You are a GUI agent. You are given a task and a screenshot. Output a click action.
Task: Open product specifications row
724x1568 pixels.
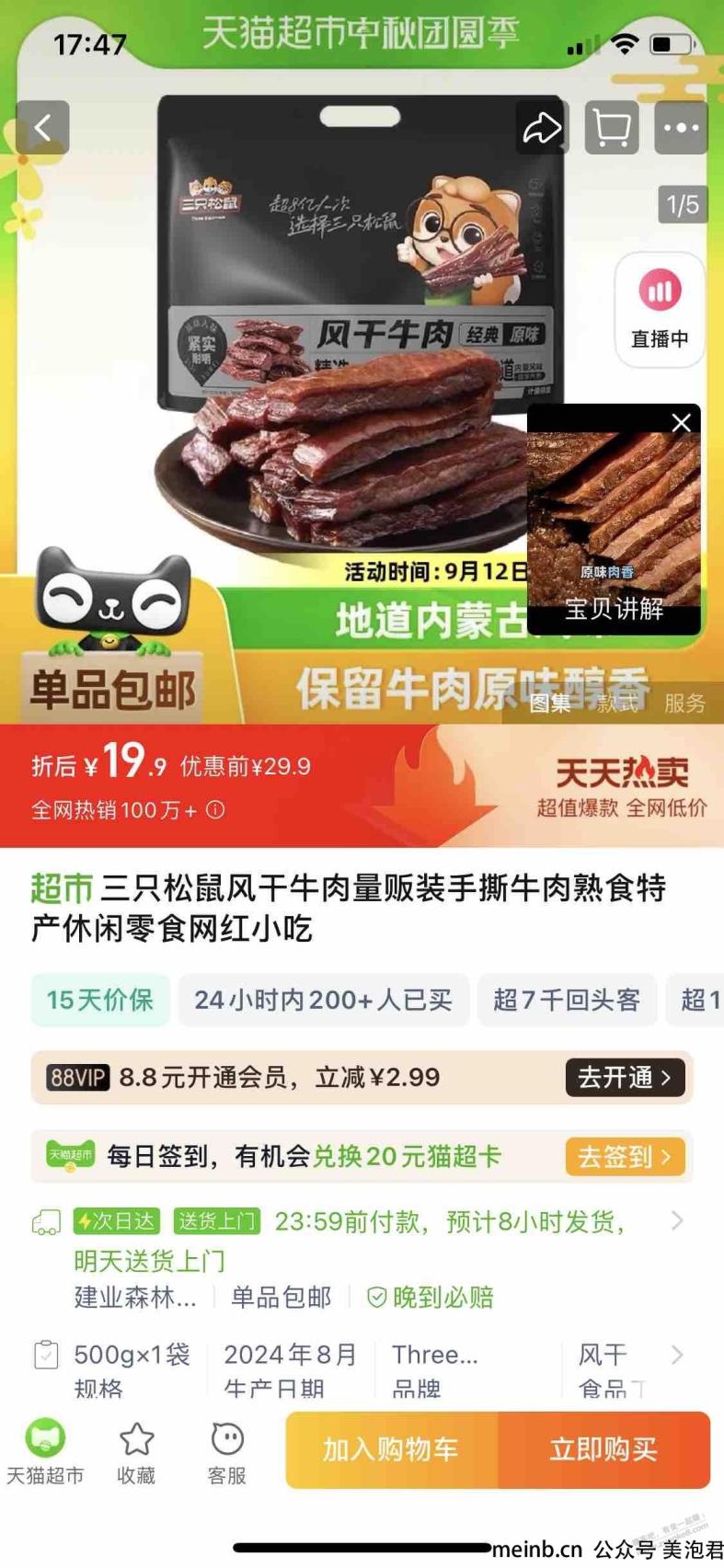(678, 1355)
